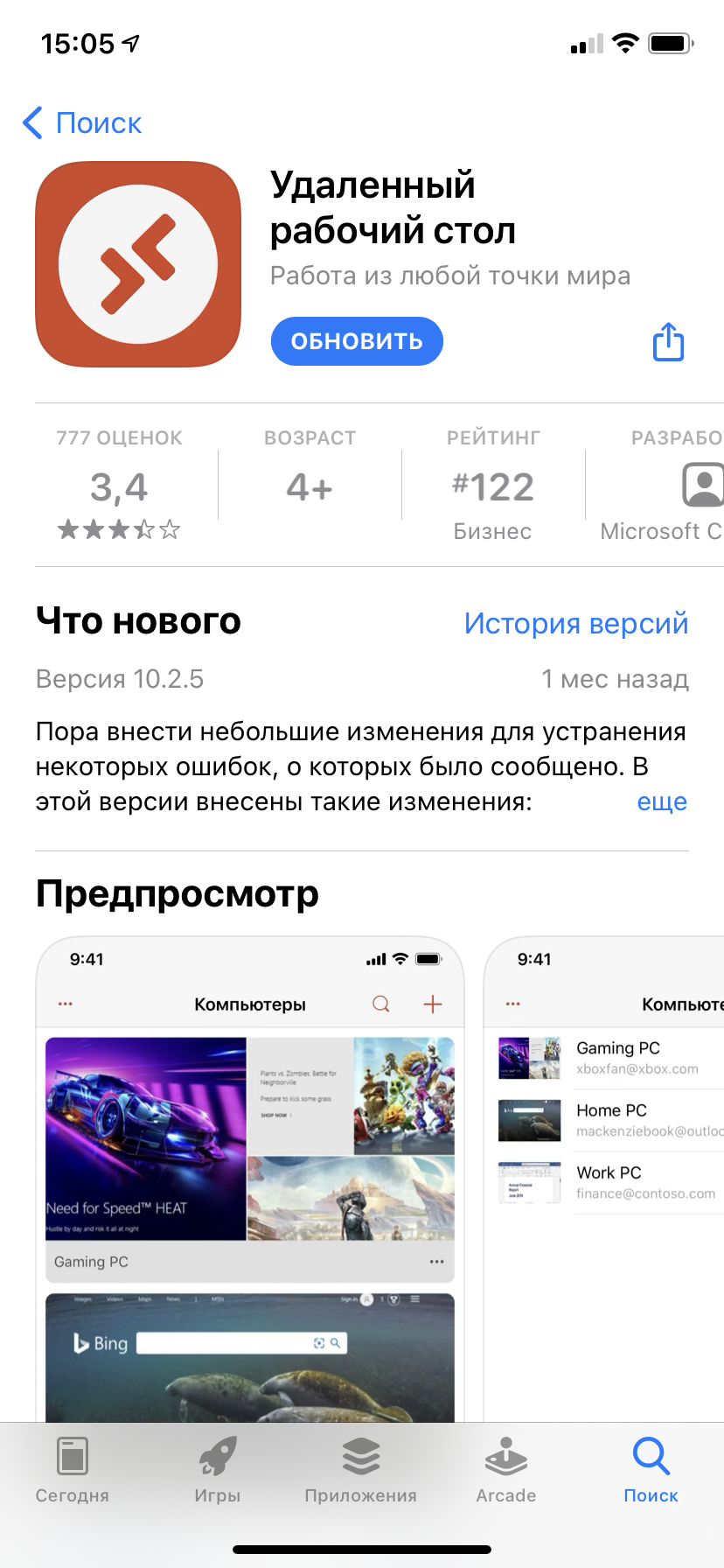724x1568 pixels.
Task: Switch to the Приложения tab
Action: tap(361, 1472)
